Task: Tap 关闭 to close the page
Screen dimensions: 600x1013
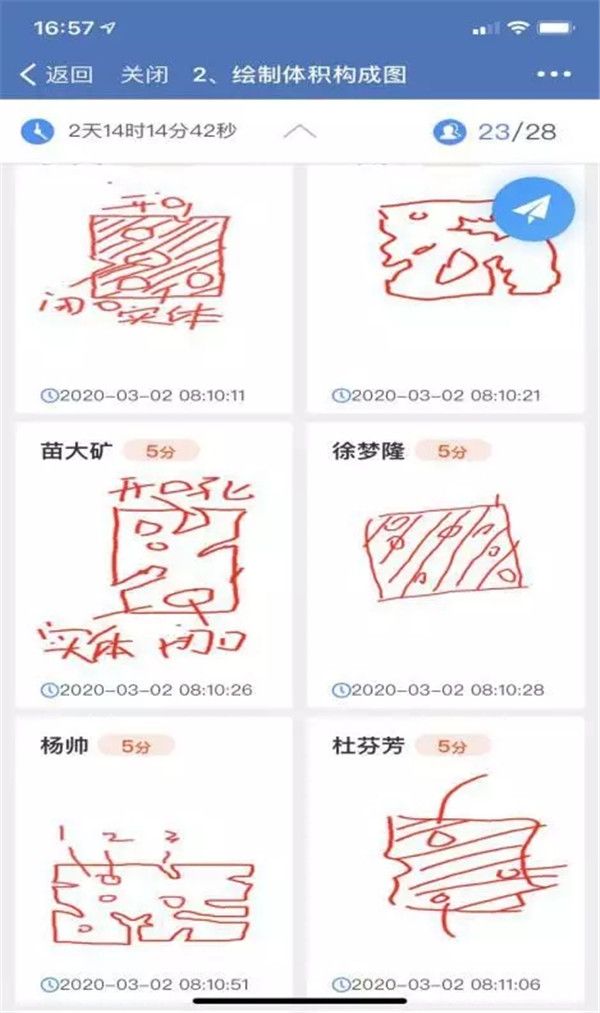Action: [145, 74]
